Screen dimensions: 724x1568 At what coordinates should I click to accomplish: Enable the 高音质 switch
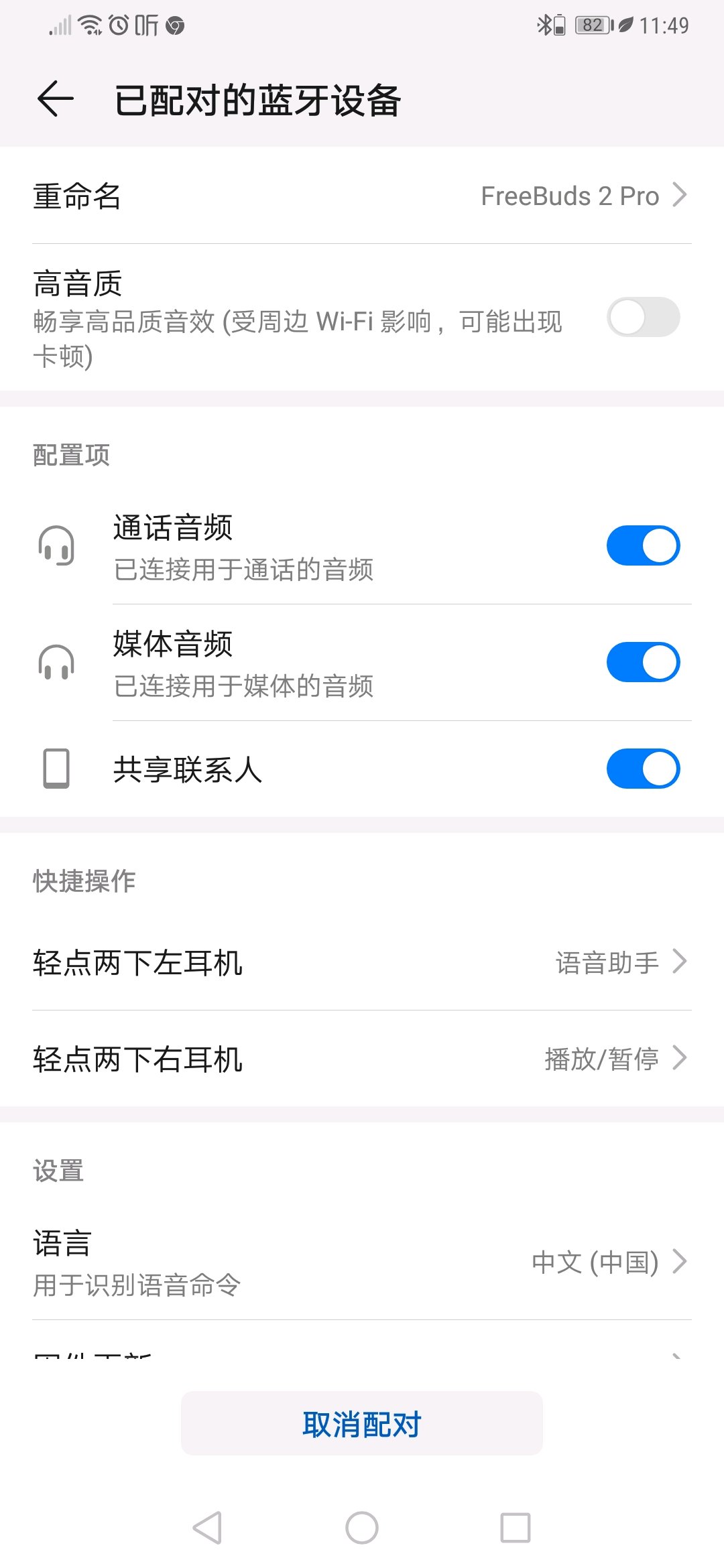click(643, 318)
